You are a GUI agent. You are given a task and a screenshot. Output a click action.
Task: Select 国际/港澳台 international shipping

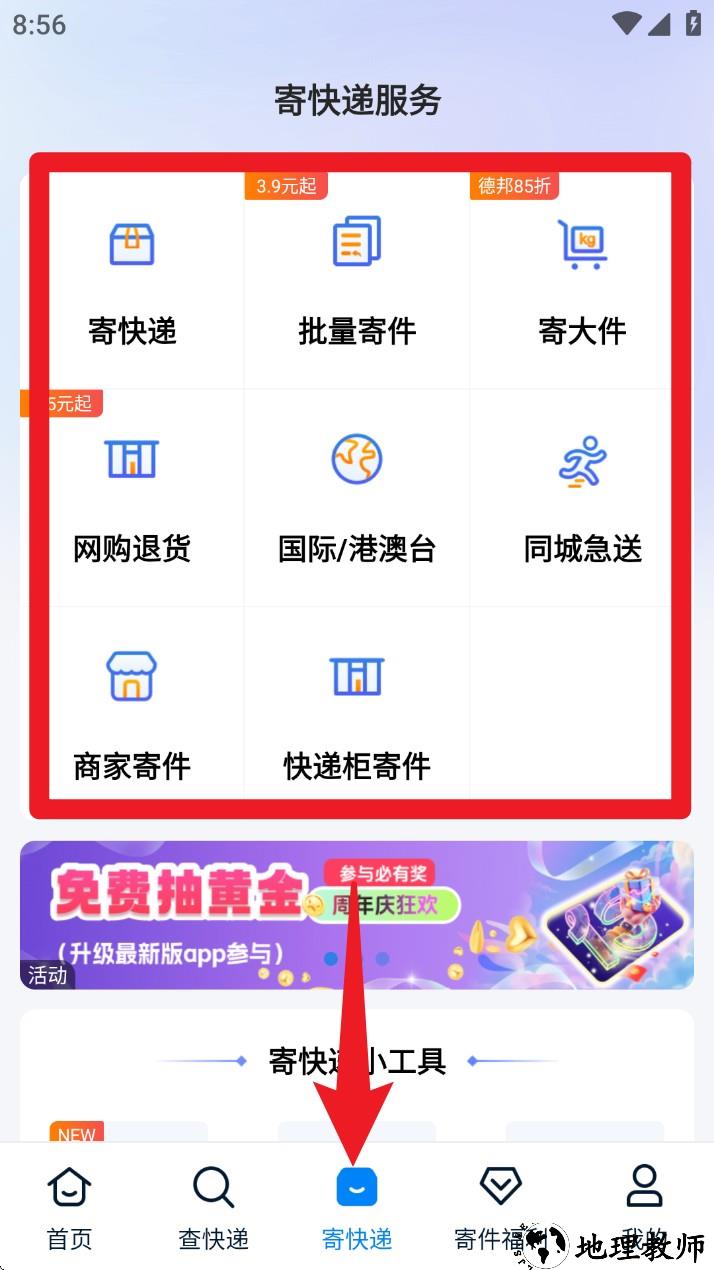[357, 500]
